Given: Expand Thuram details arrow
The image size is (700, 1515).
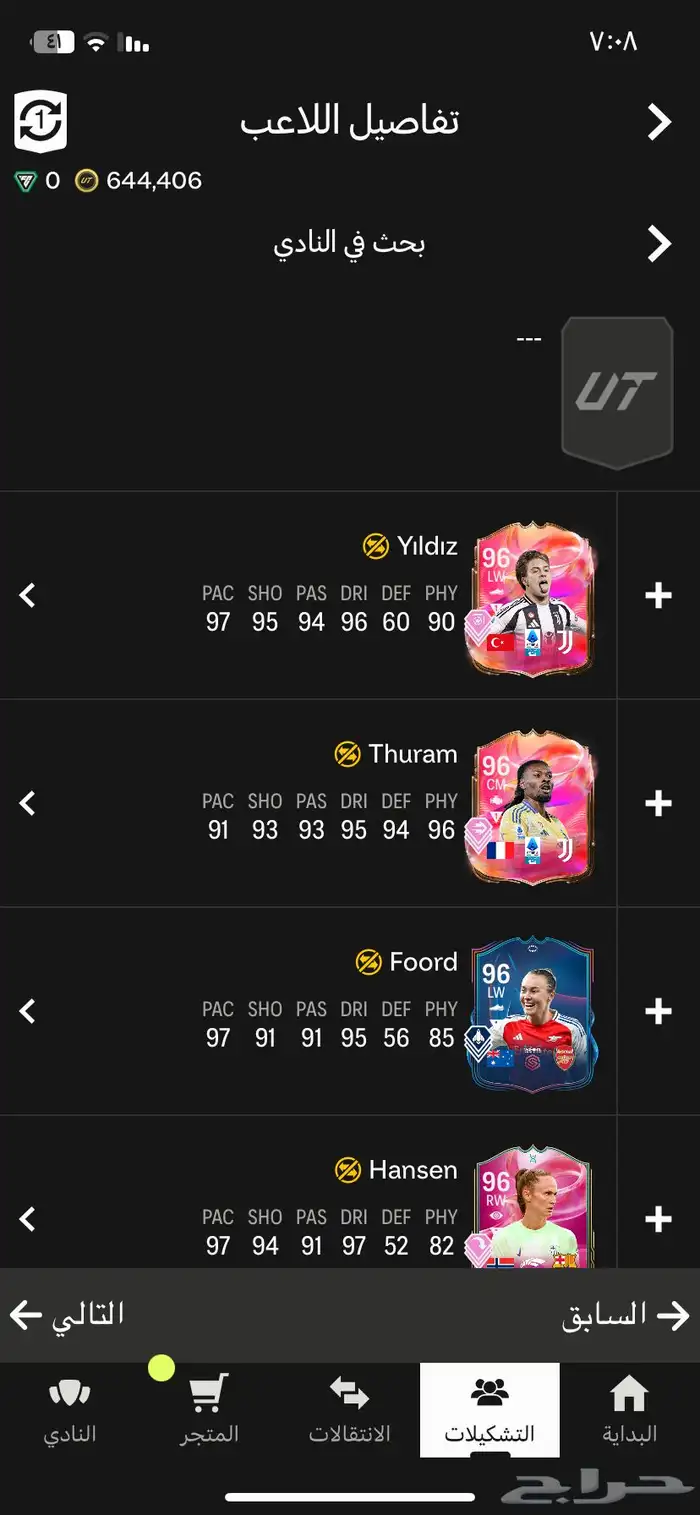Looking at the screenshot, I should (28, 803).
